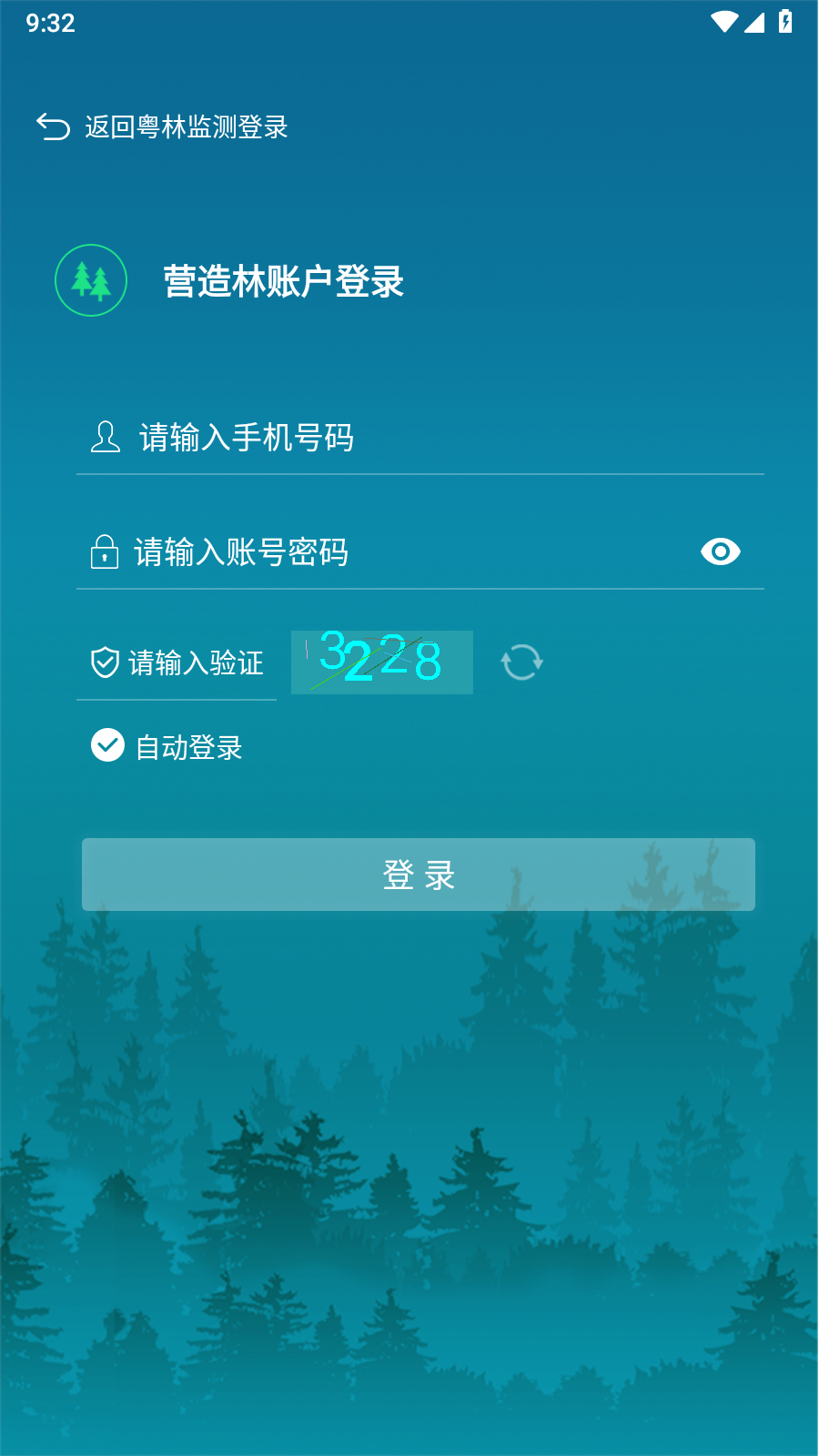Tap the captcha image 3228

point(382,662)
